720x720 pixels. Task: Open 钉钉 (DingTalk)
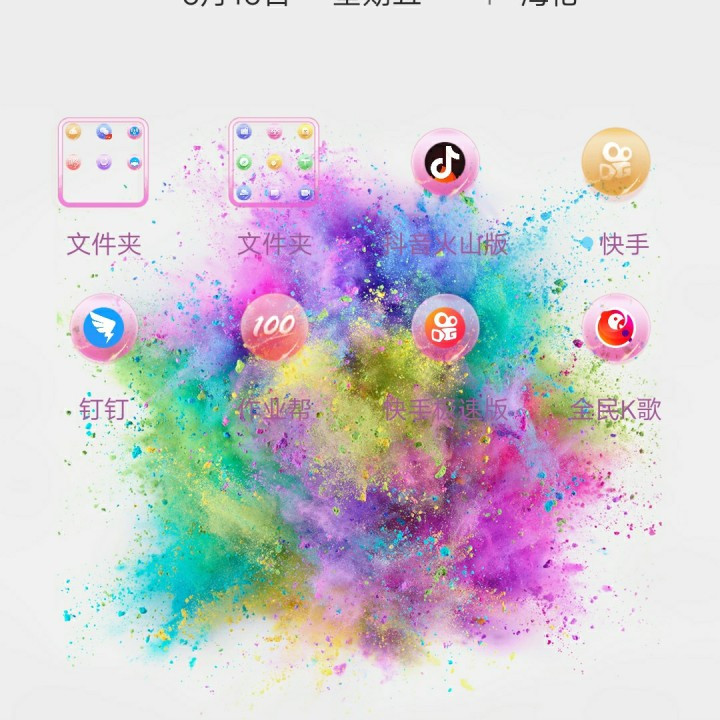[104, 328]
